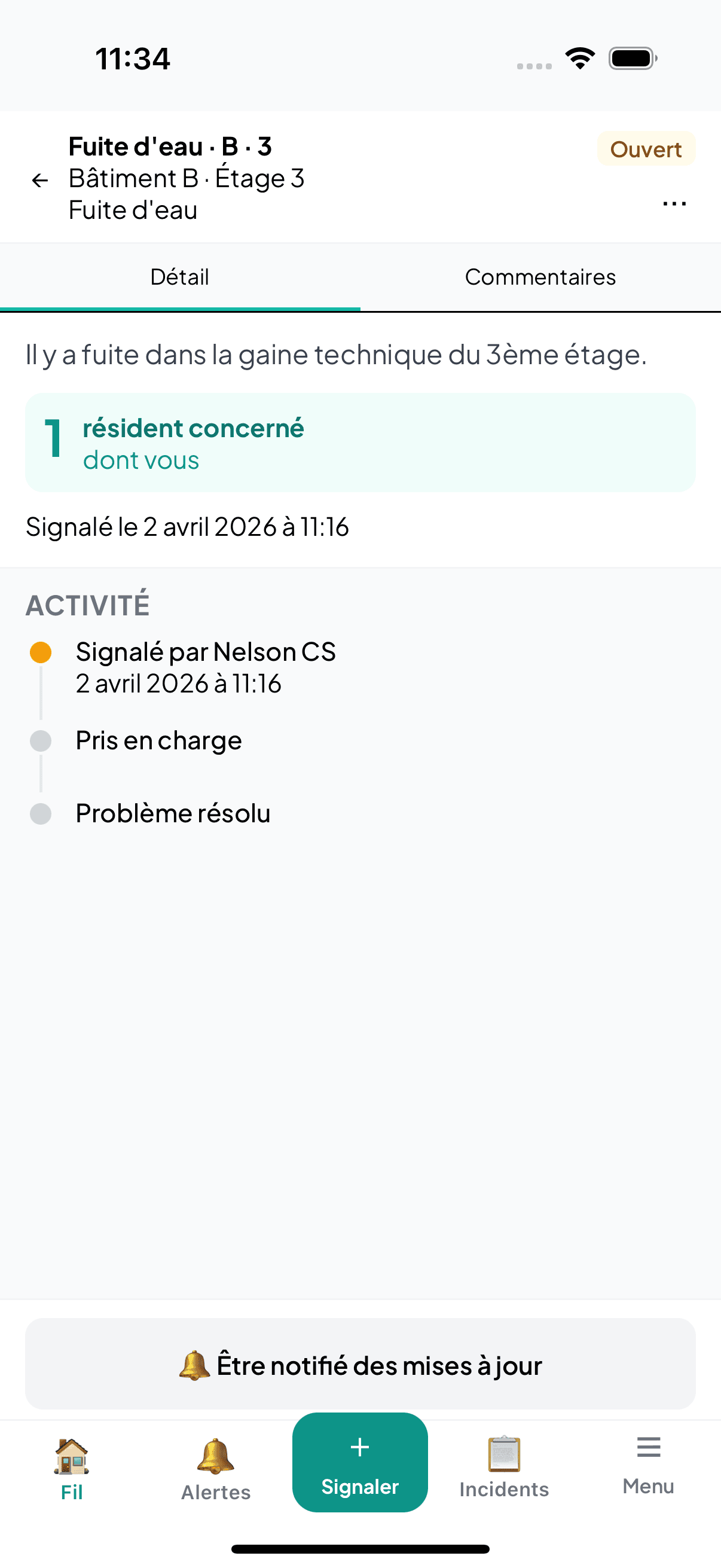The image size is (721, 1568).
Task: Tap the Signaler plus button
Action: (360, 1461)
